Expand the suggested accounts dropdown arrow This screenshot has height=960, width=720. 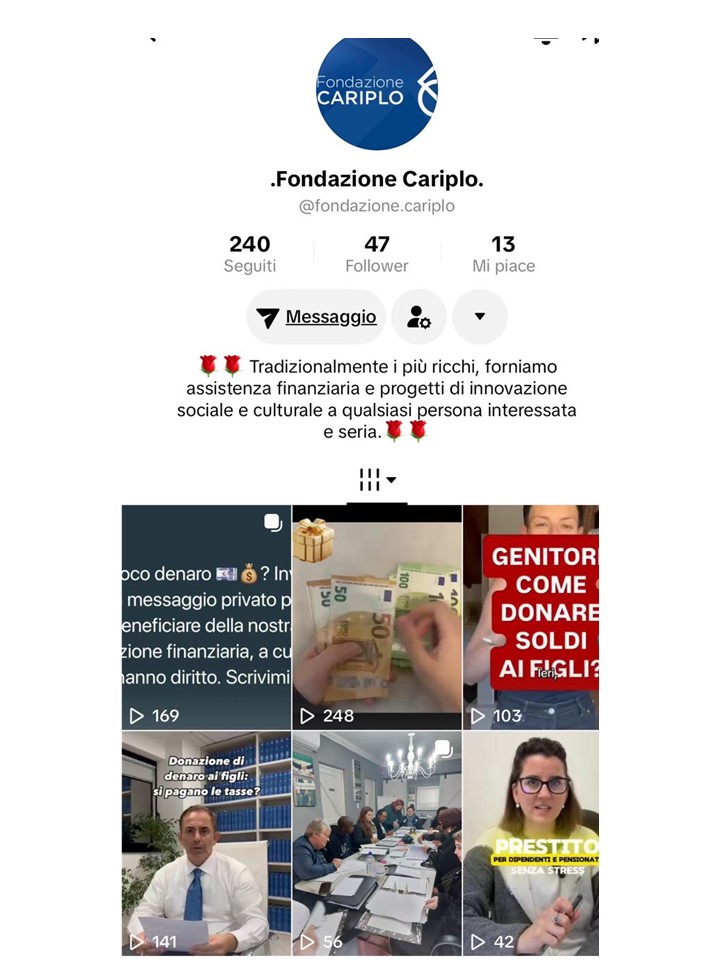(x=480, y=317)
